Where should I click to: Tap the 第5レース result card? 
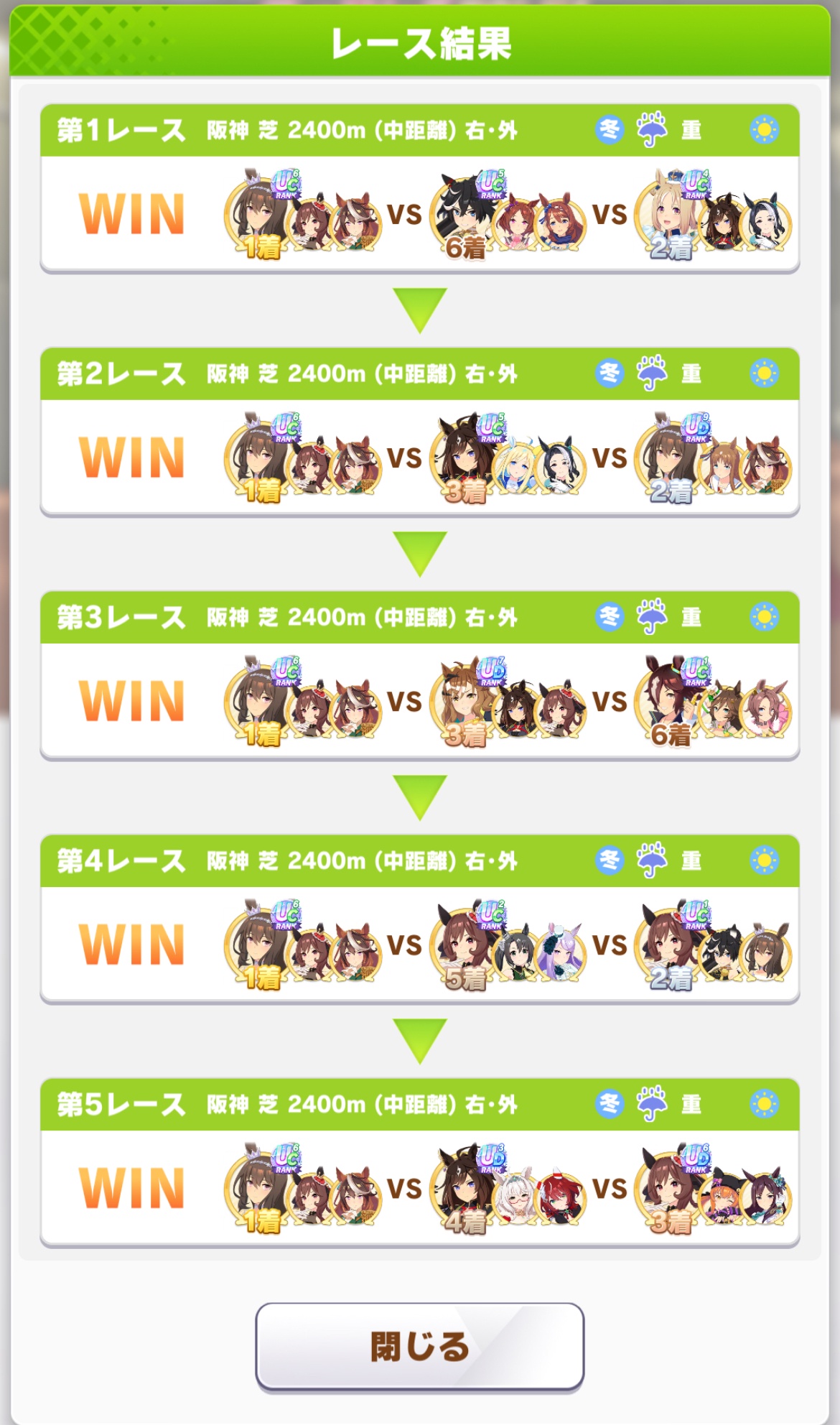pyautogui.click(x=419, y=1163)
